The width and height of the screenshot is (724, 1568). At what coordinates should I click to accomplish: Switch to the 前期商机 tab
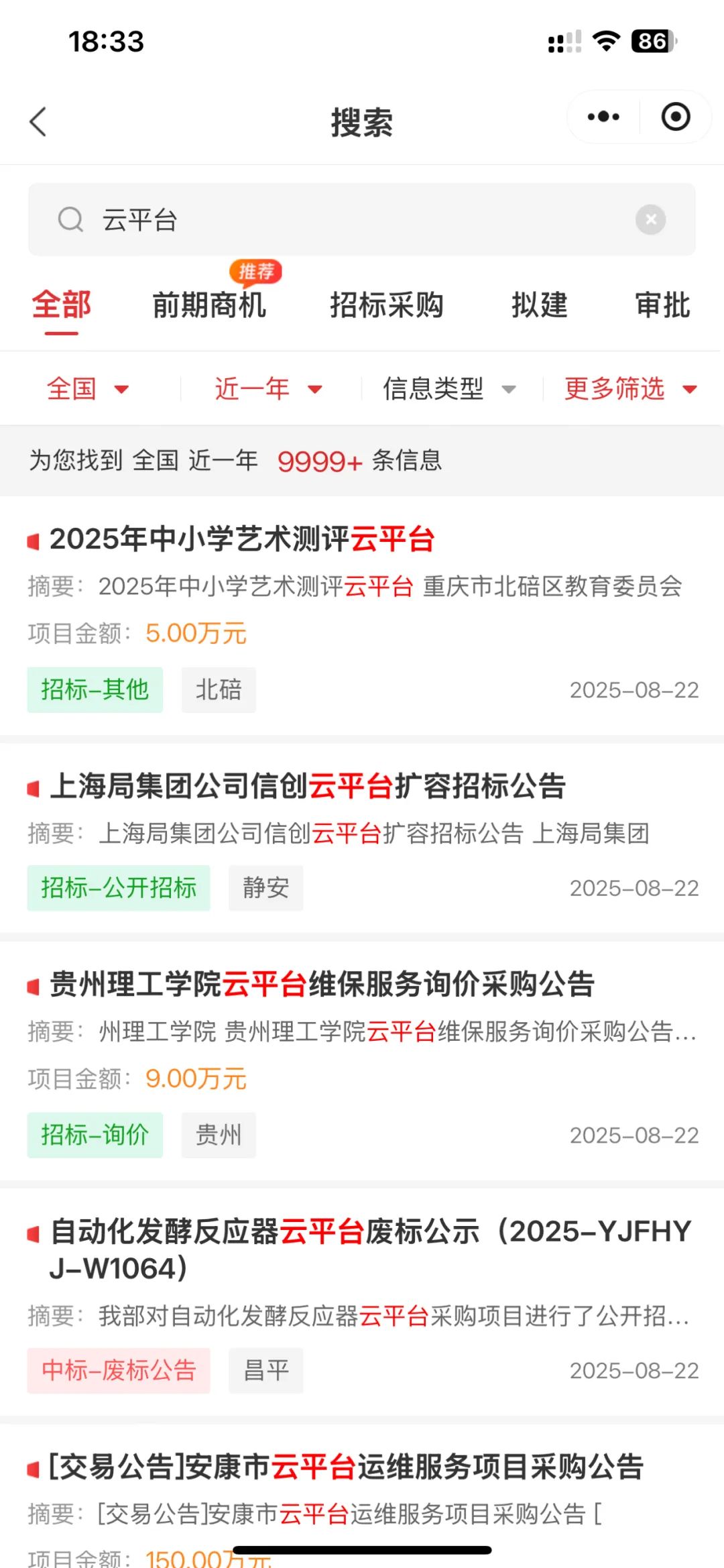(209, 304)
